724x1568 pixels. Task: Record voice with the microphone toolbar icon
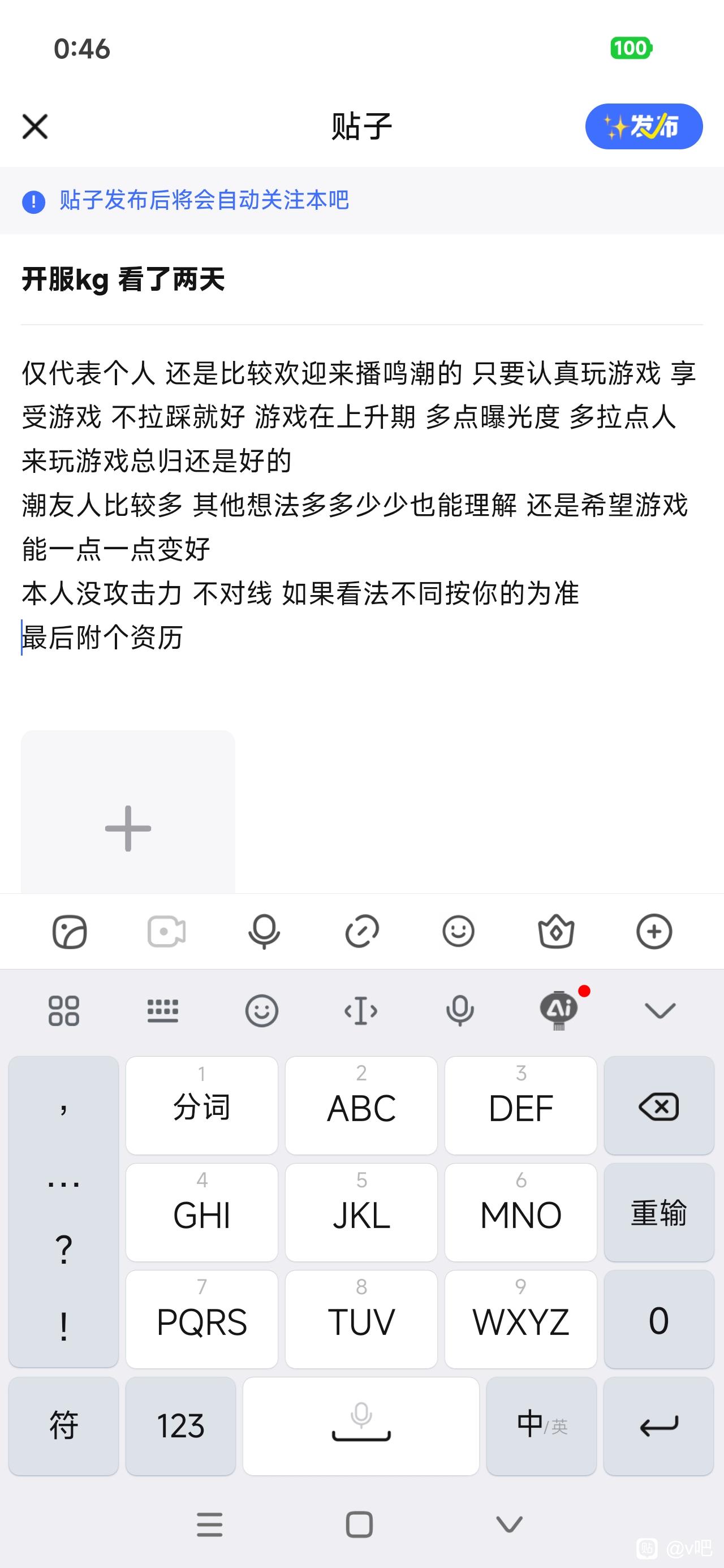pyautogui.click(x=264, y=931)
